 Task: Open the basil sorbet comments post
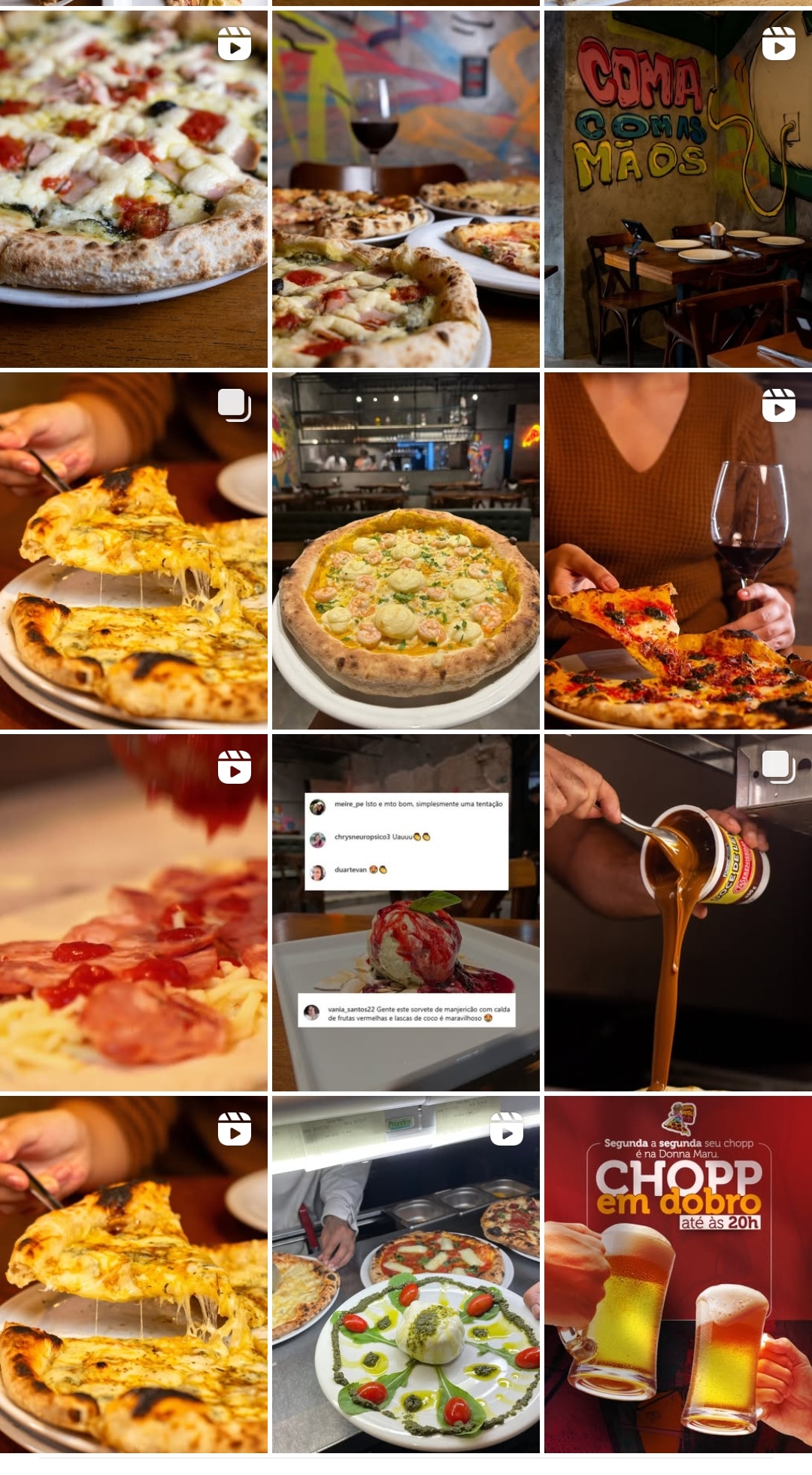405,912
